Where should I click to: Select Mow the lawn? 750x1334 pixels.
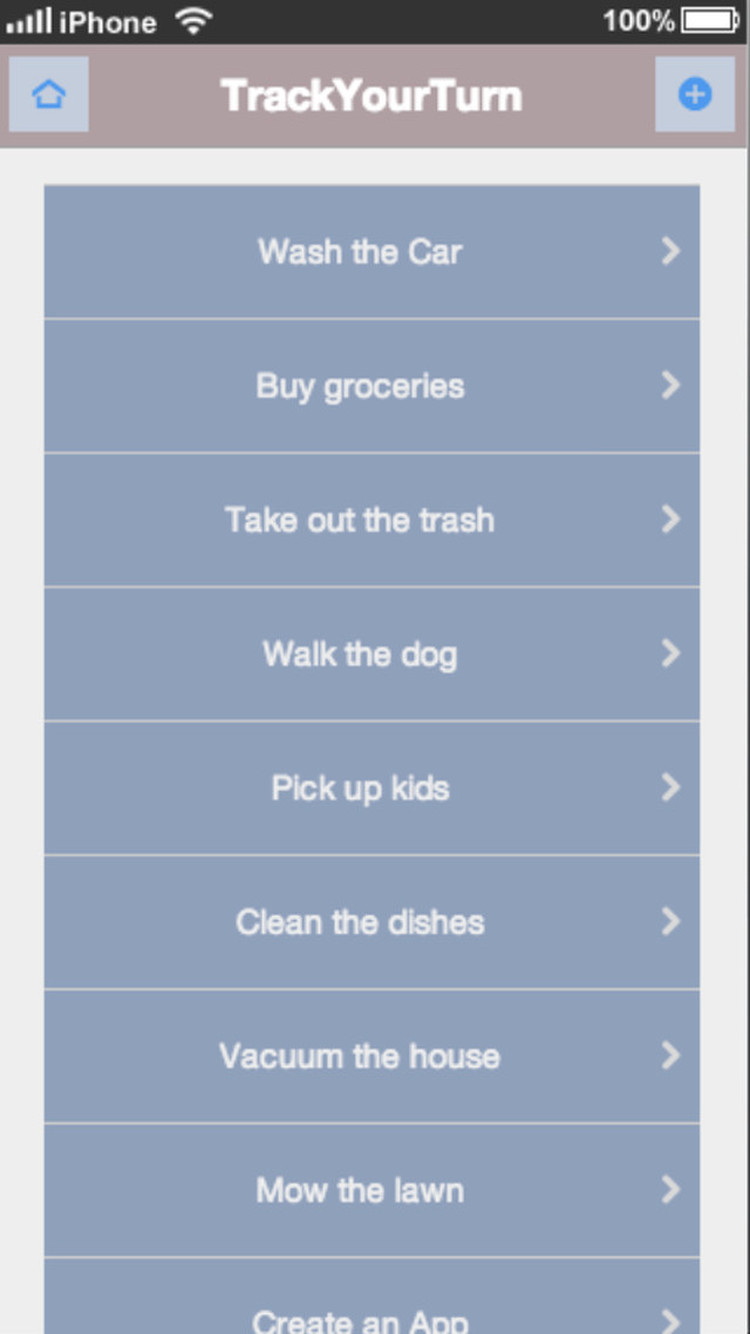tap(371, 1190)
